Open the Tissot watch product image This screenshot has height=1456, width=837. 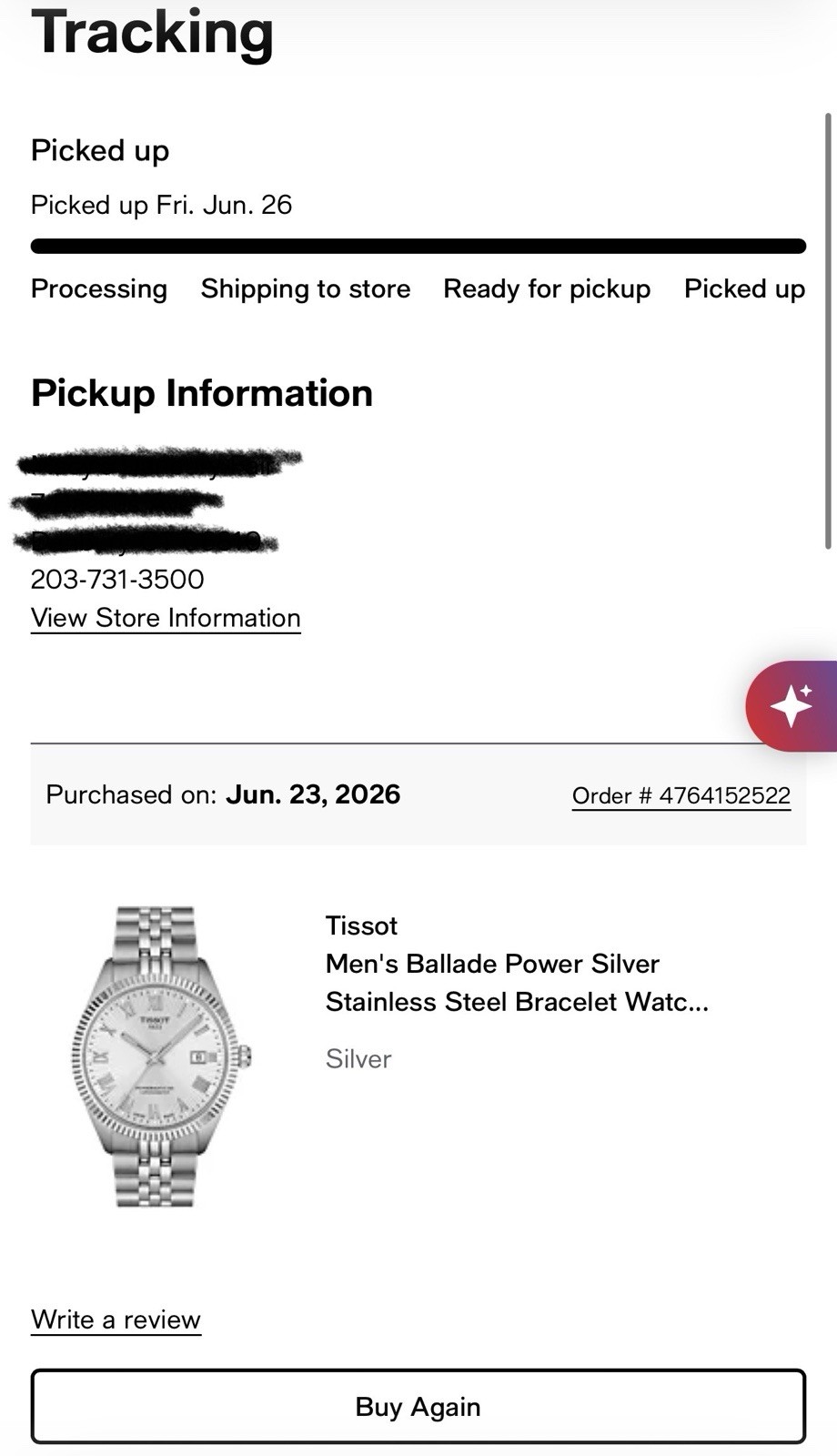(161, 1057)
